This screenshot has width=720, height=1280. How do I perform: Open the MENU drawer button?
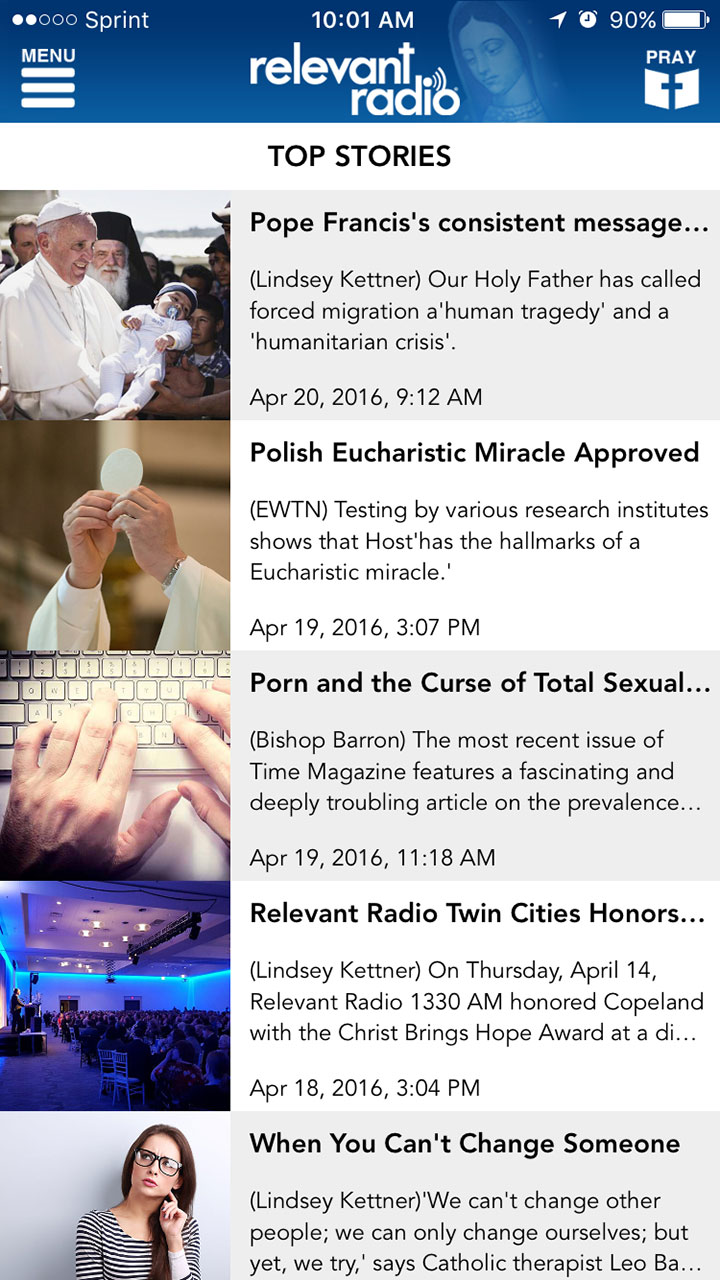(48, 78)
